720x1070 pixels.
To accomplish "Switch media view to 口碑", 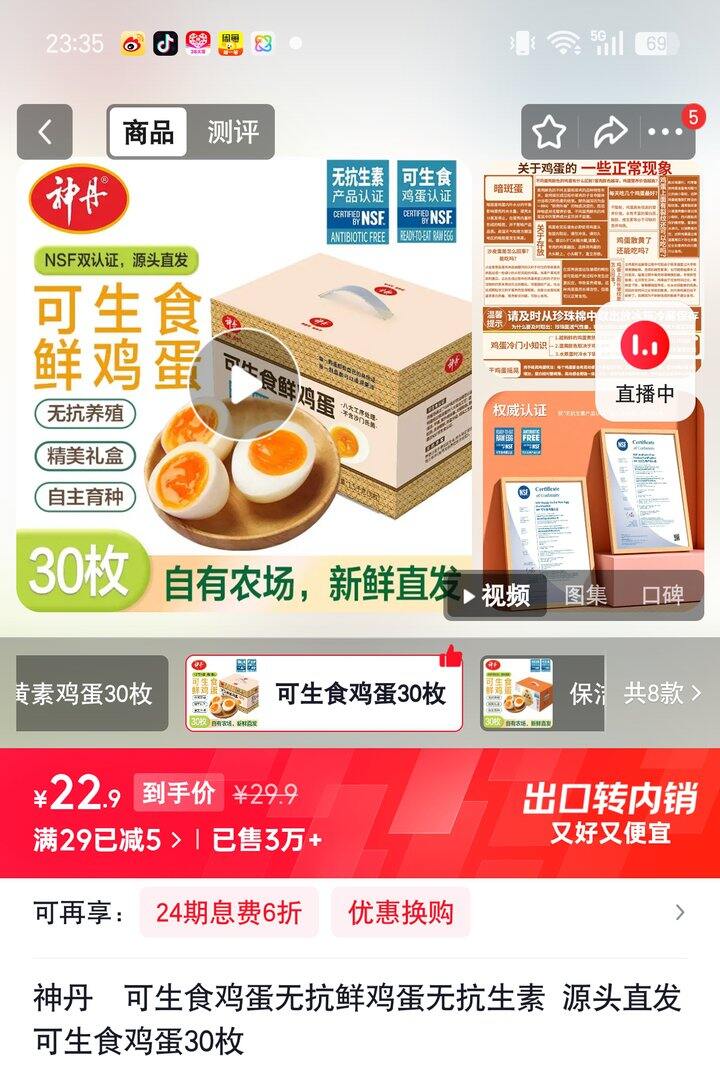I will (663, 595).
